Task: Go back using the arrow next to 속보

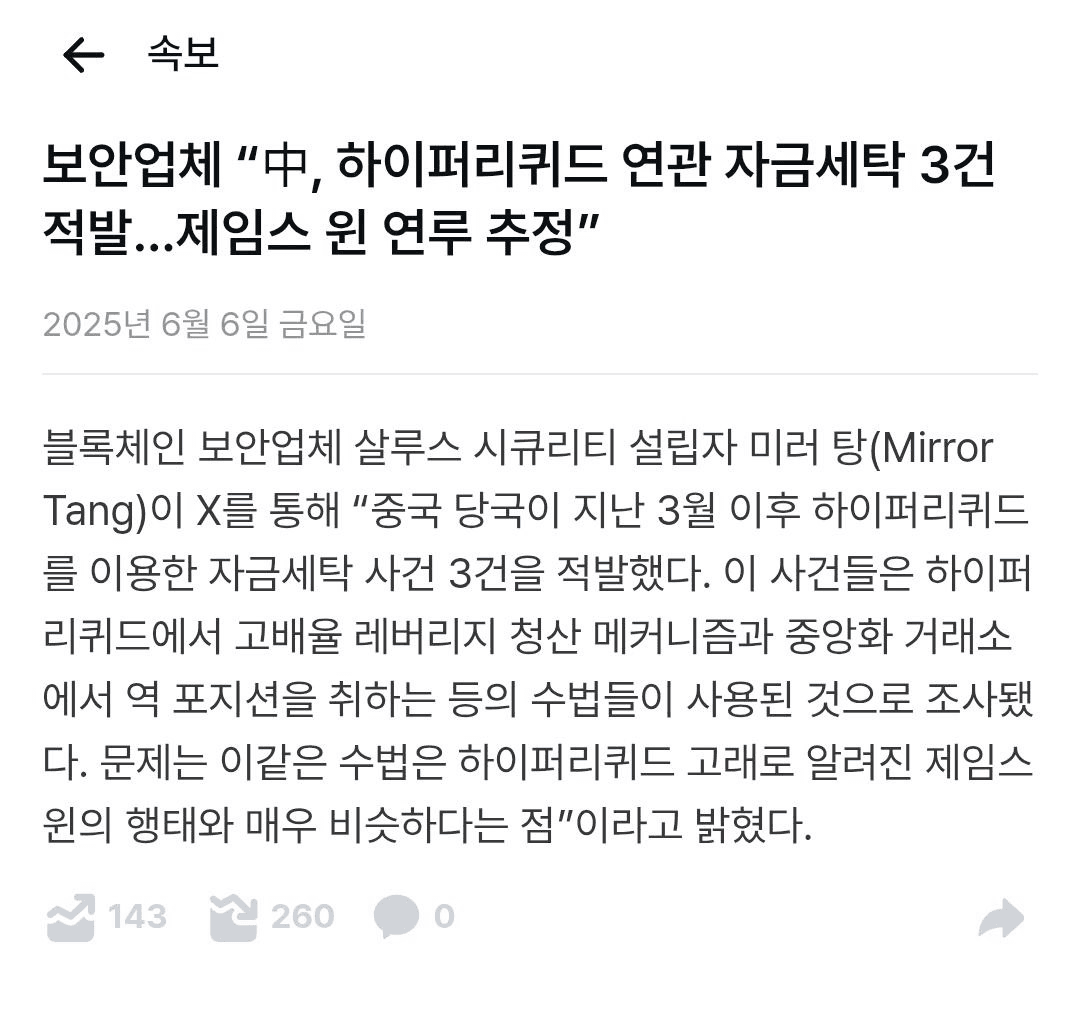Action: 83,55
